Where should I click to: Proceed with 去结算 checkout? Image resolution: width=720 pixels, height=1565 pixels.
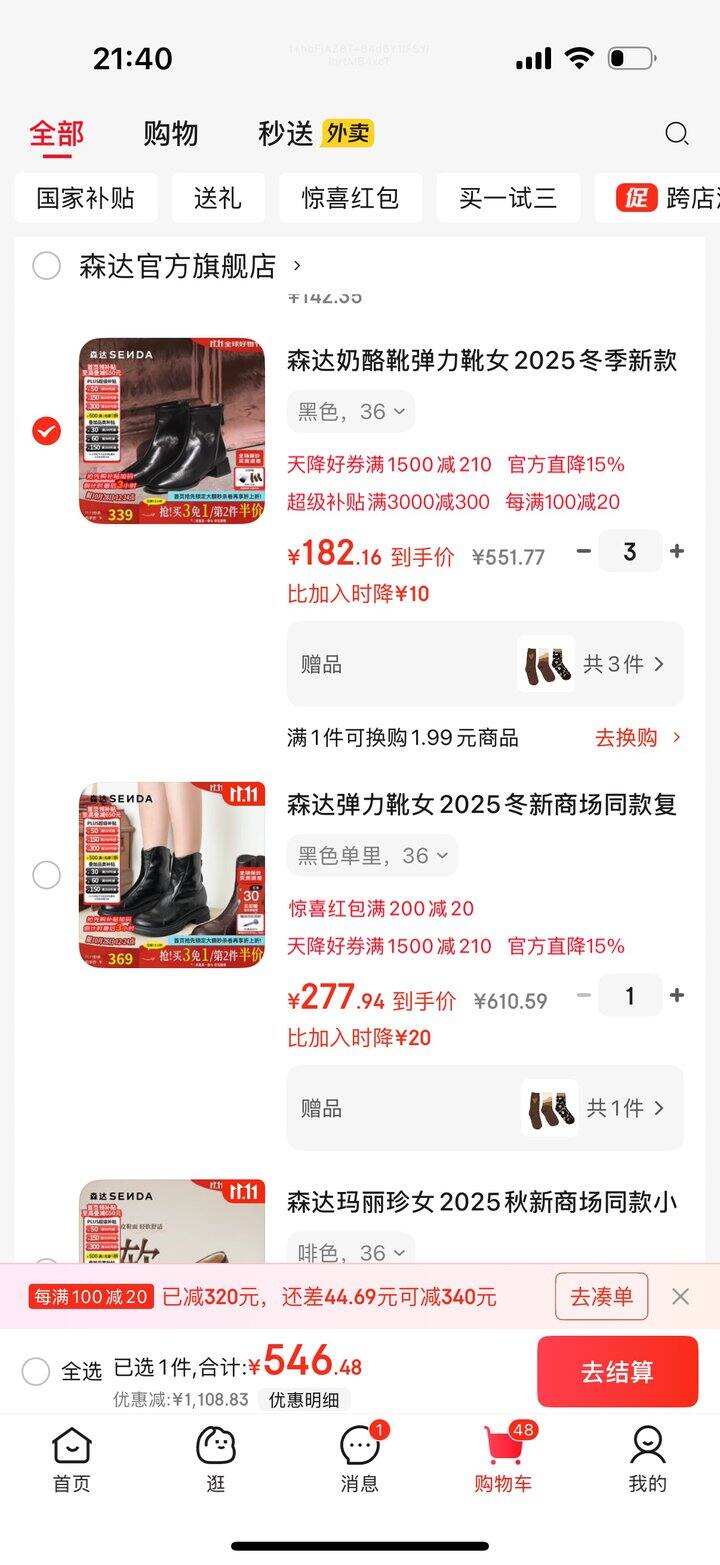[x=617, y=1372]
